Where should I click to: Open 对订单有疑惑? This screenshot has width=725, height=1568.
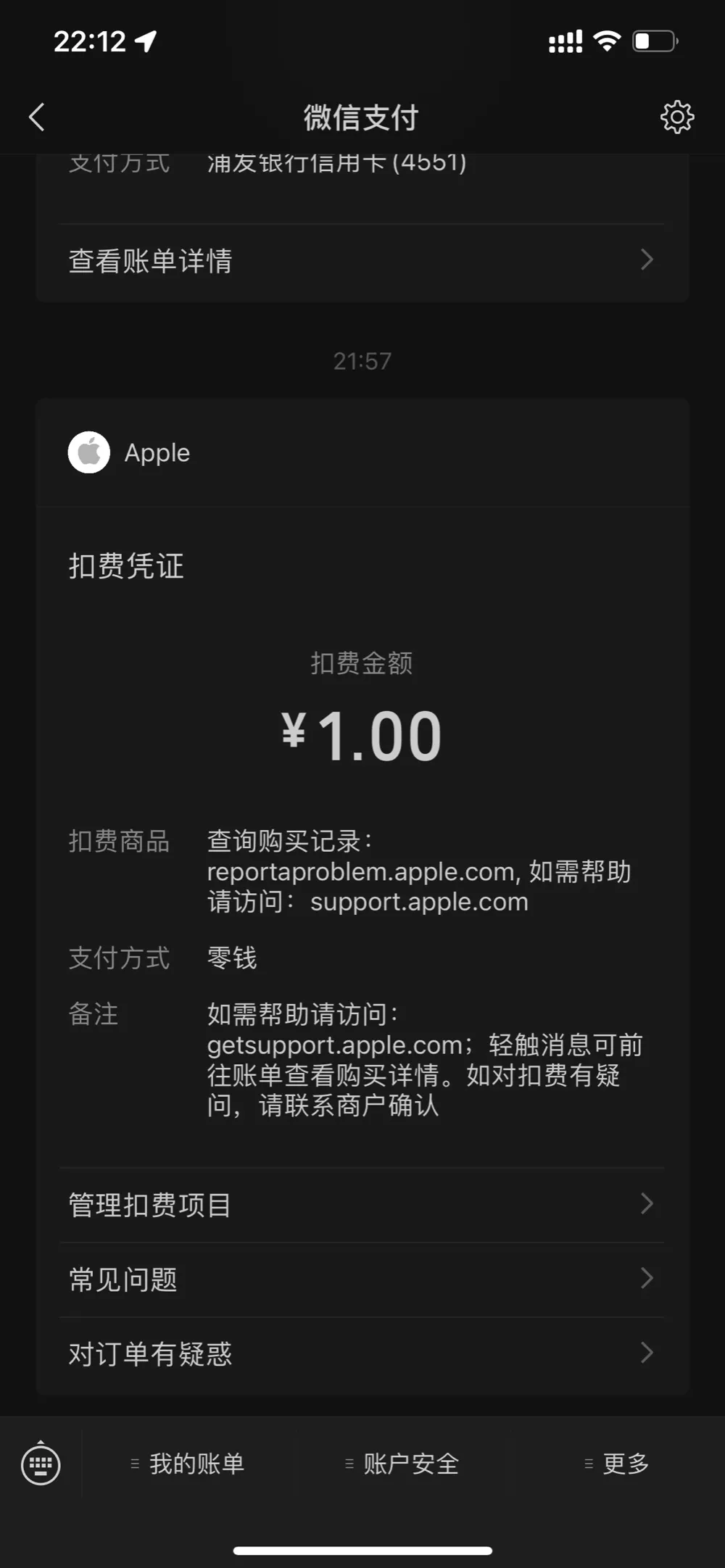coord(362,1354)
